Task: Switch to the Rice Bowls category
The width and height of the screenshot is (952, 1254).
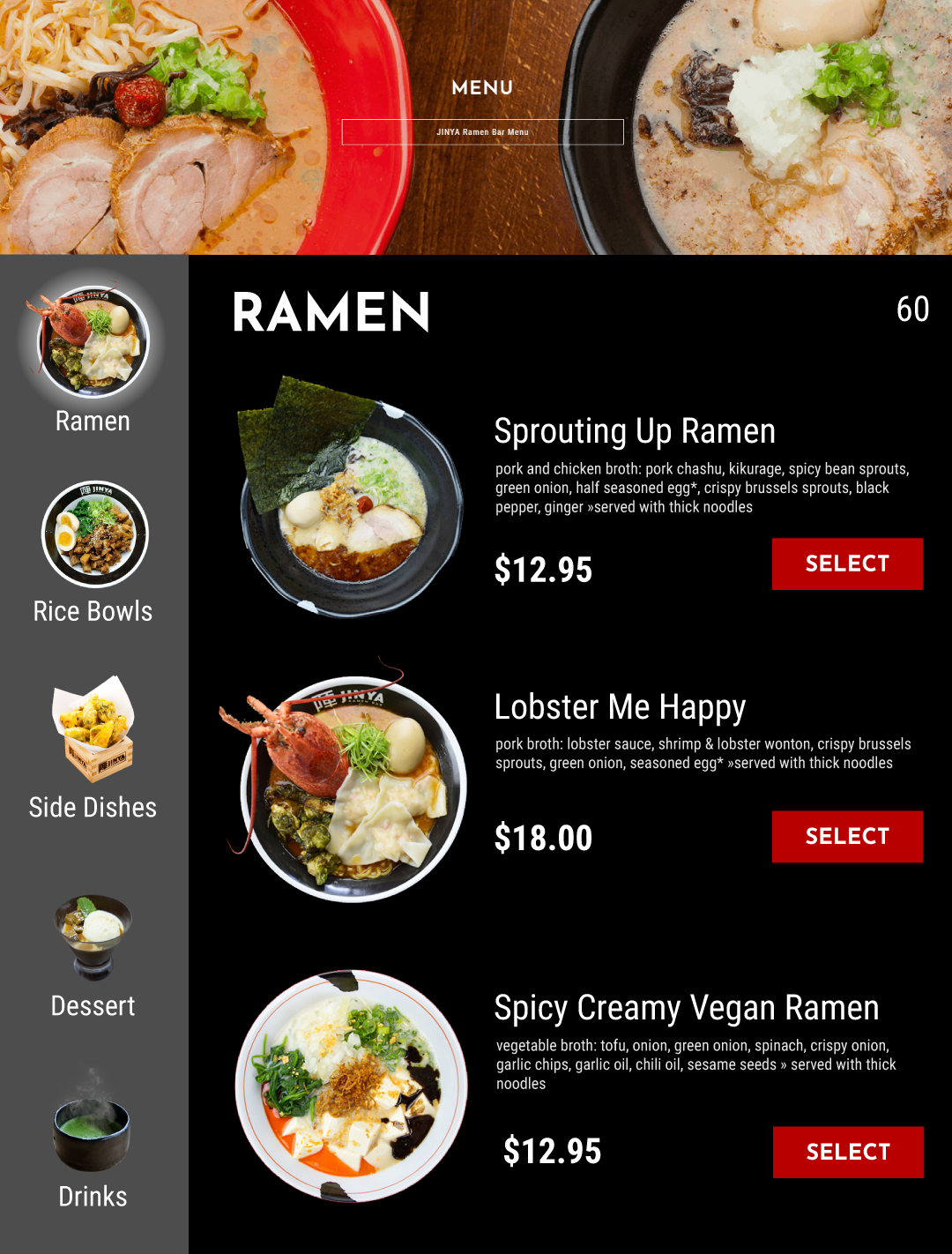Action: 93,551
